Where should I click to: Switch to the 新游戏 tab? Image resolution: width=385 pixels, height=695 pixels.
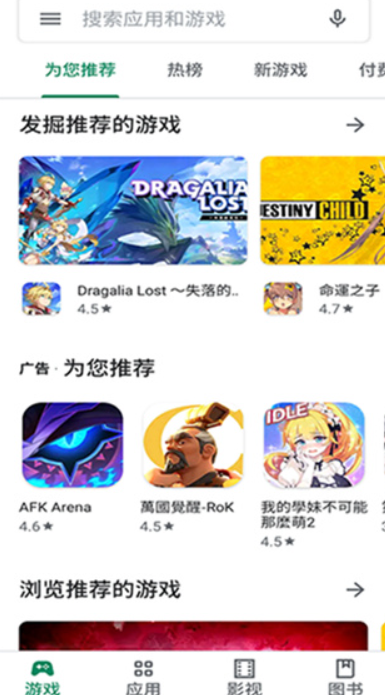click(280, 70)
